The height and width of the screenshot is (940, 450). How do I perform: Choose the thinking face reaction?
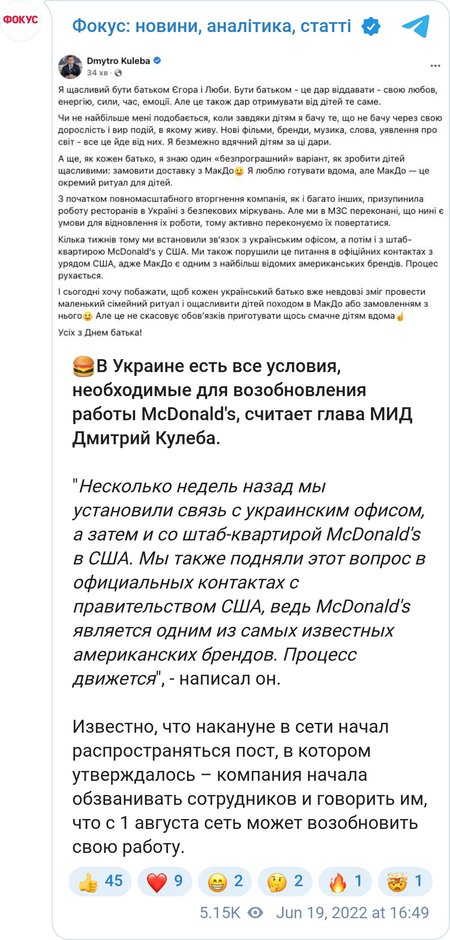tap(285, 881)
